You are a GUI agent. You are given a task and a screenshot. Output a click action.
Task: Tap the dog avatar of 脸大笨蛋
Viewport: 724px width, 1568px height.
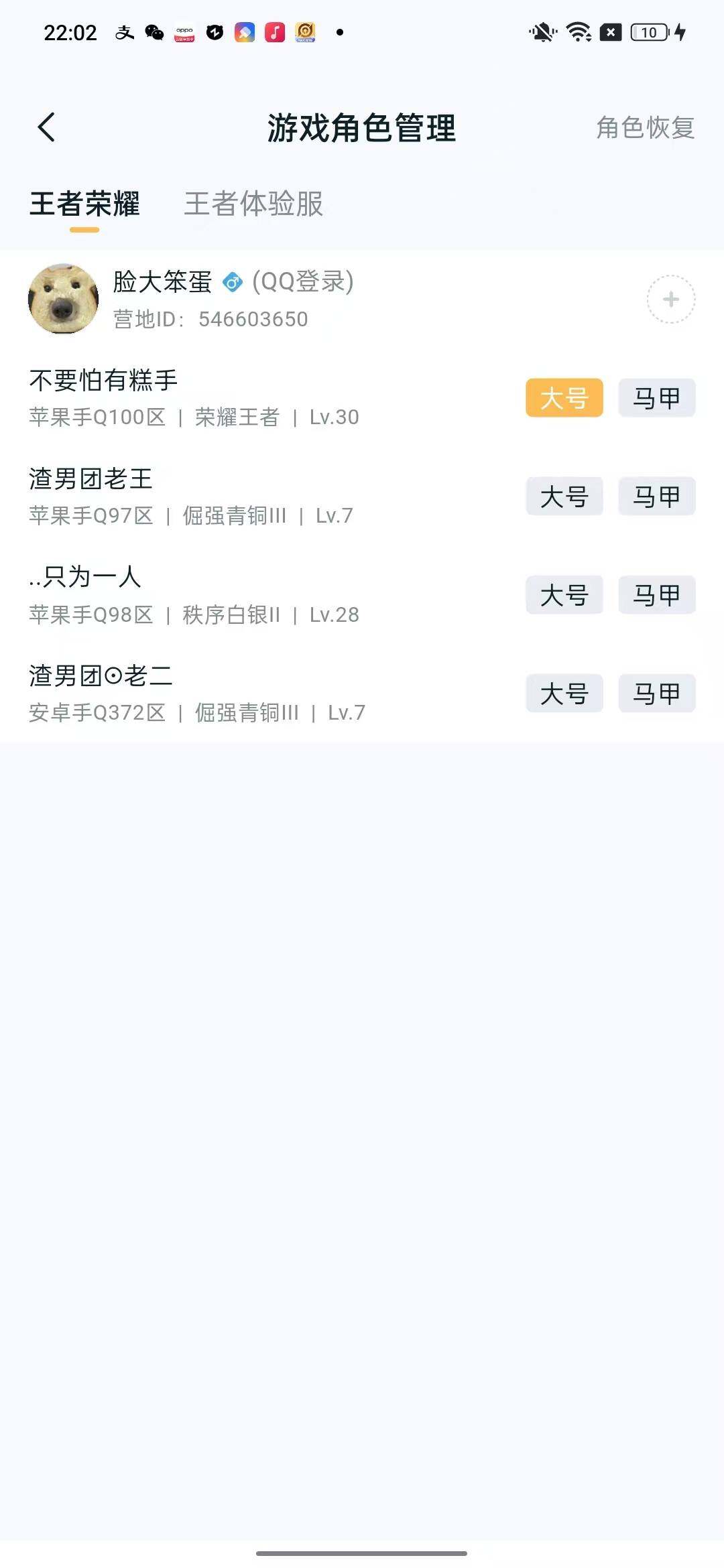(64, 298)
